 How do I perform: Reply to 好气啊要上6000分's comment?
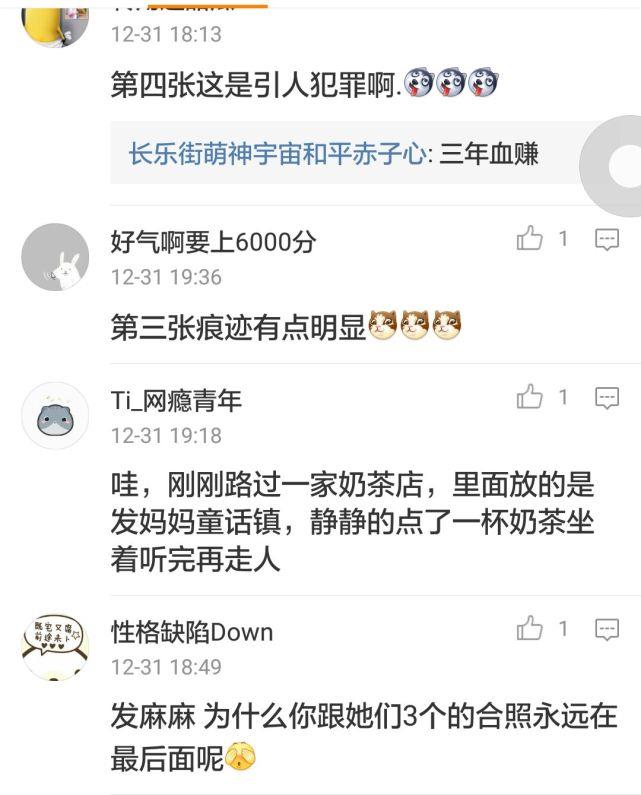607,239
